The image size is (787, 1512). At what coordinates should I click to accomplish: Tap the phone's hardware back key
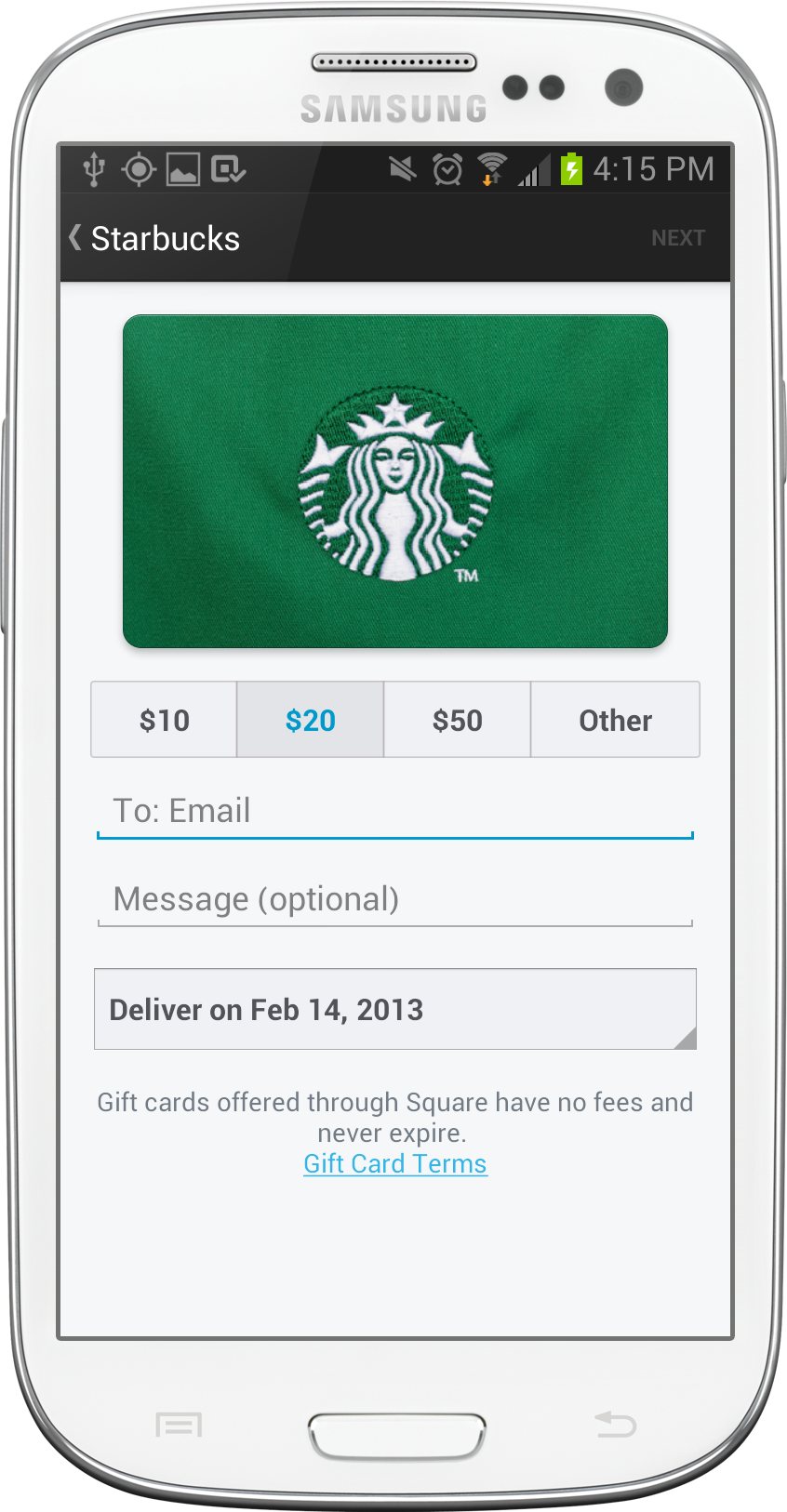(x=615, y=1424)
